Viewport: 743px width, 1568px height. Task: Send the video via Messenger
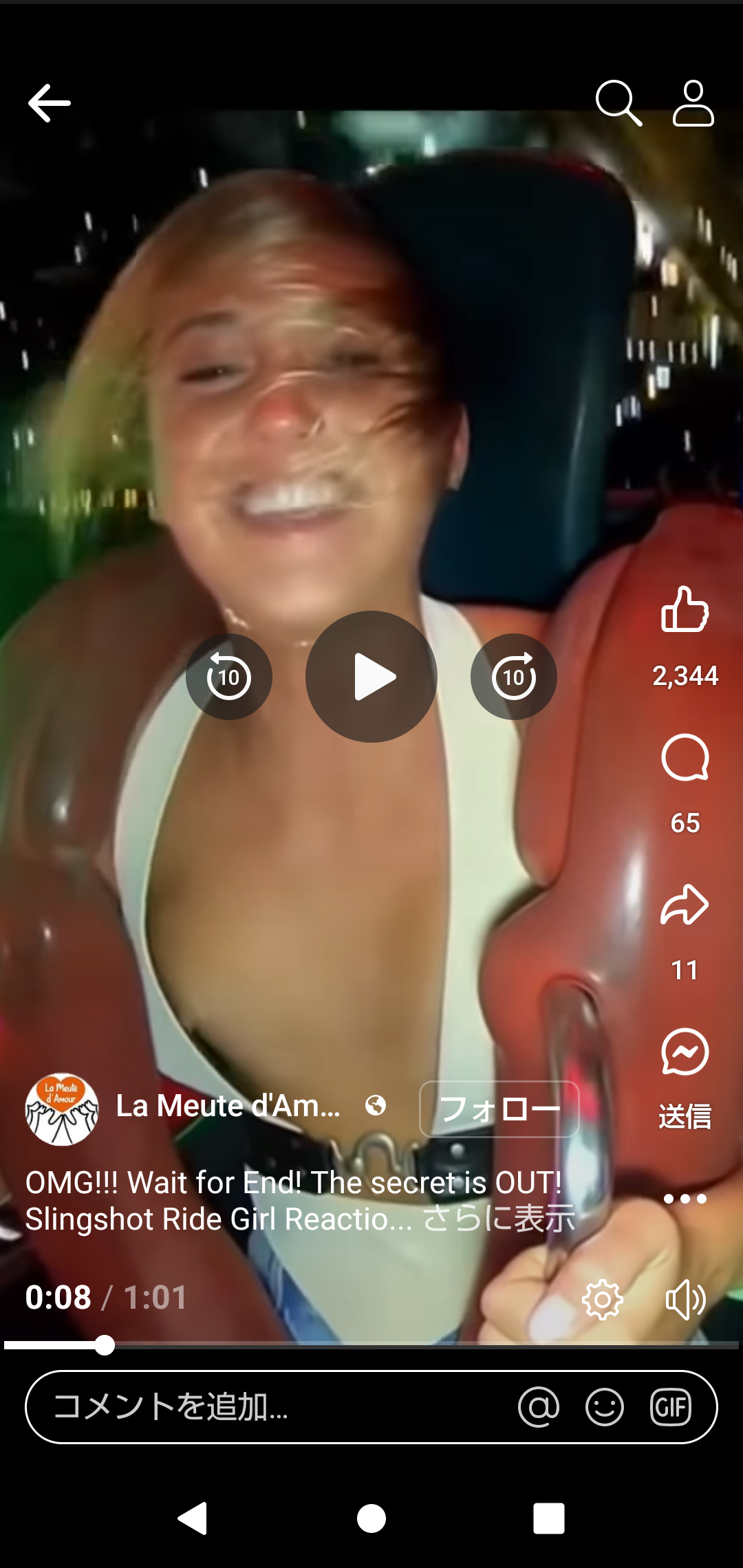(685, 1052)
